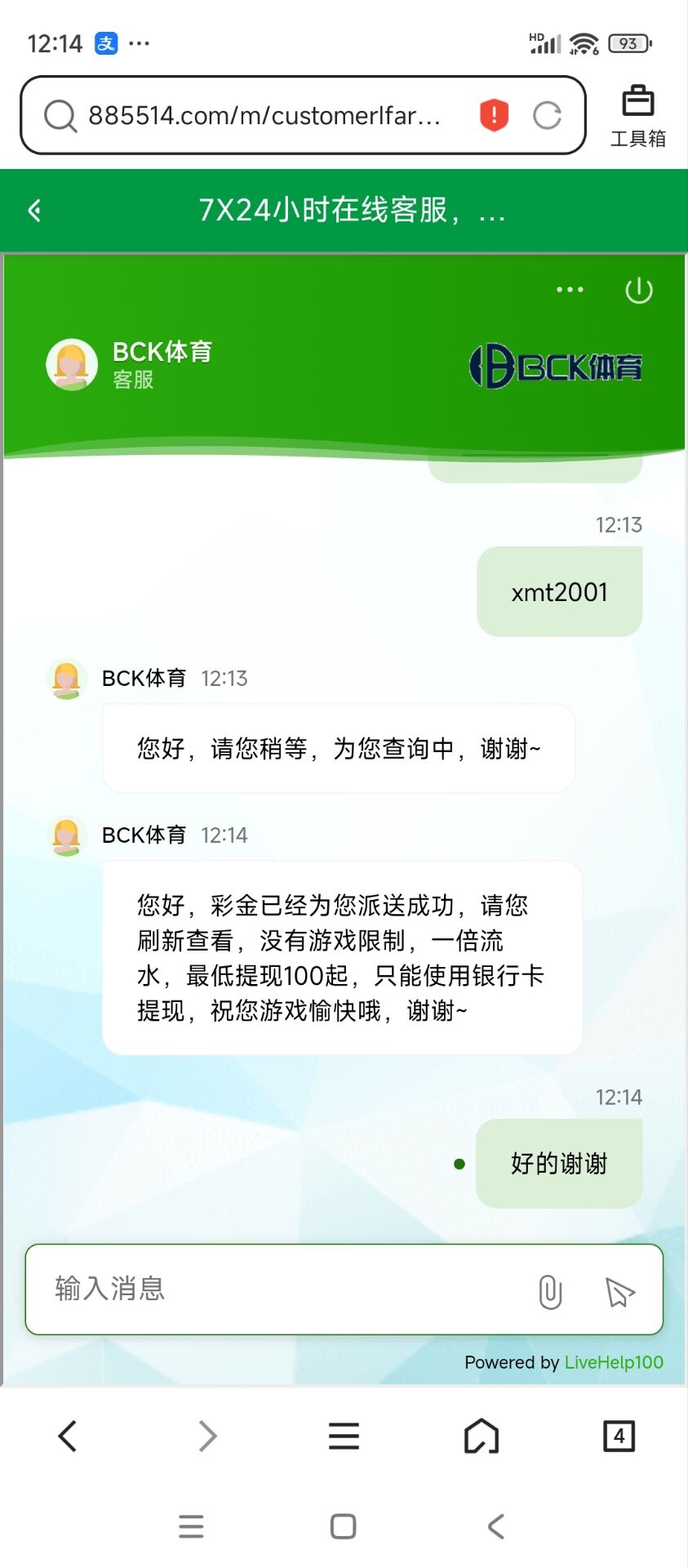Open the browser hamburger menu
Screen dimensions: 688x1568
344,1436
